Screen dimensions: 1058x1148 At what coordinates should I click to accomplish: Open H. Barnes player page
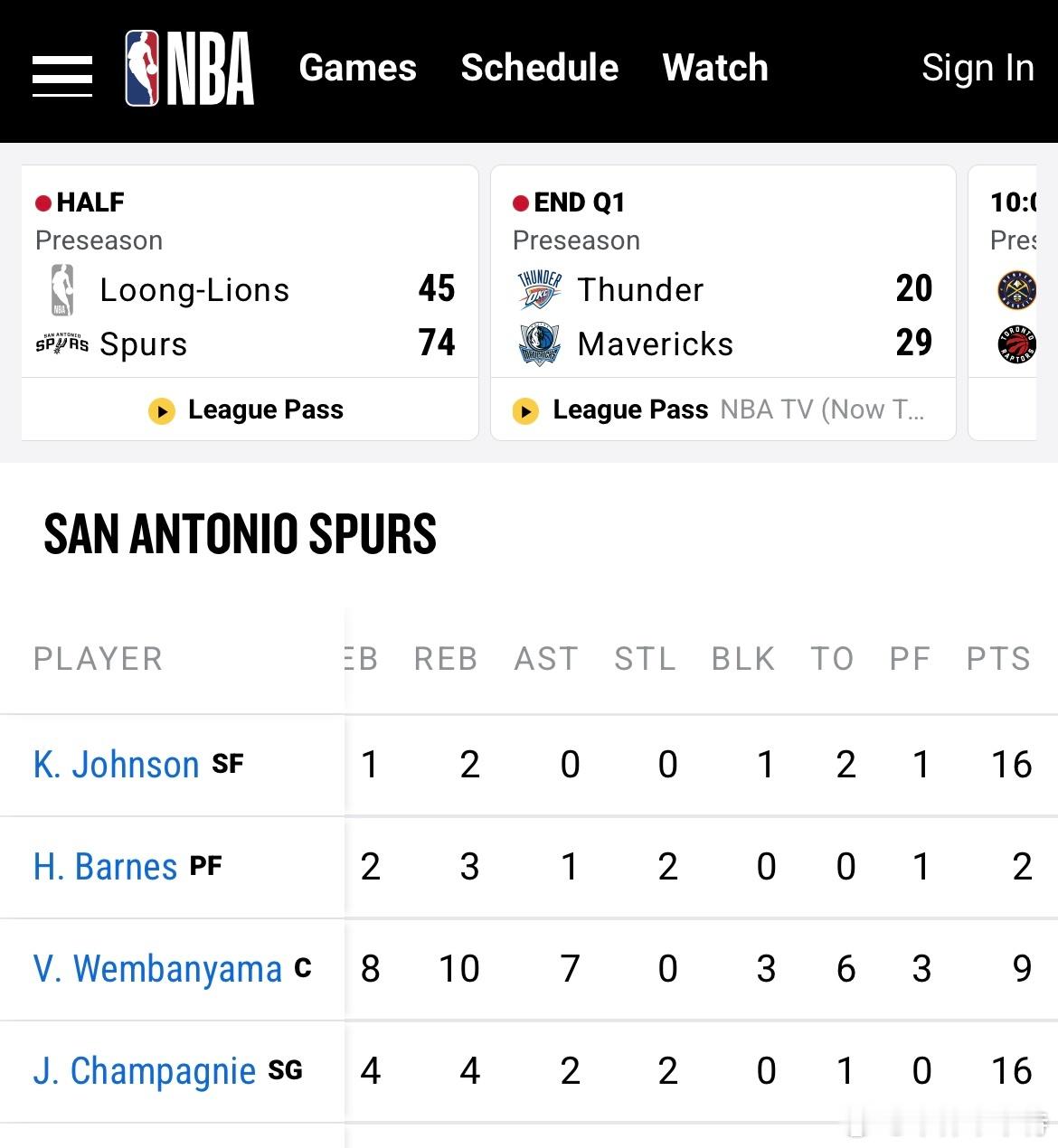[105, 867]
